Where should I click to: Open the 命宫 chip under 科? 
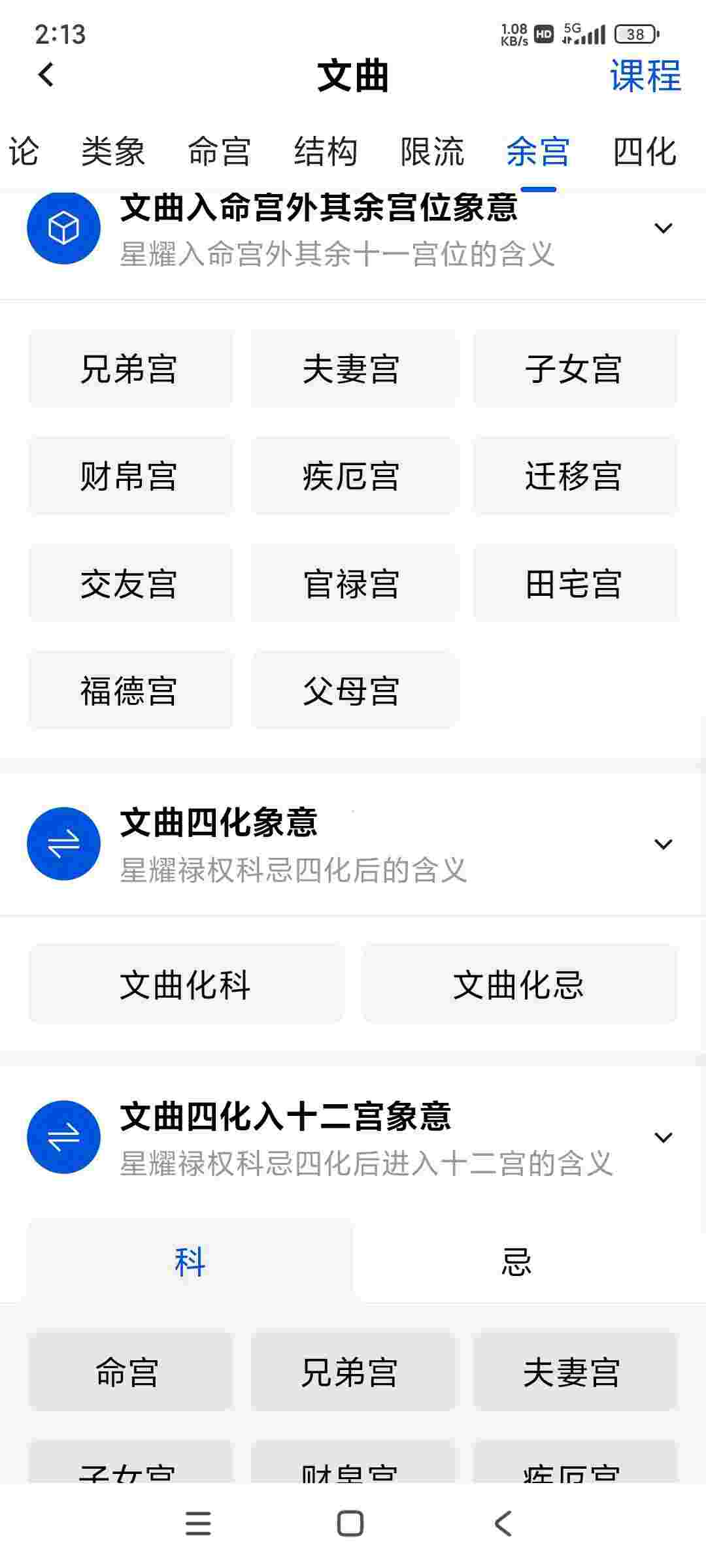[x=129, y=1371]
